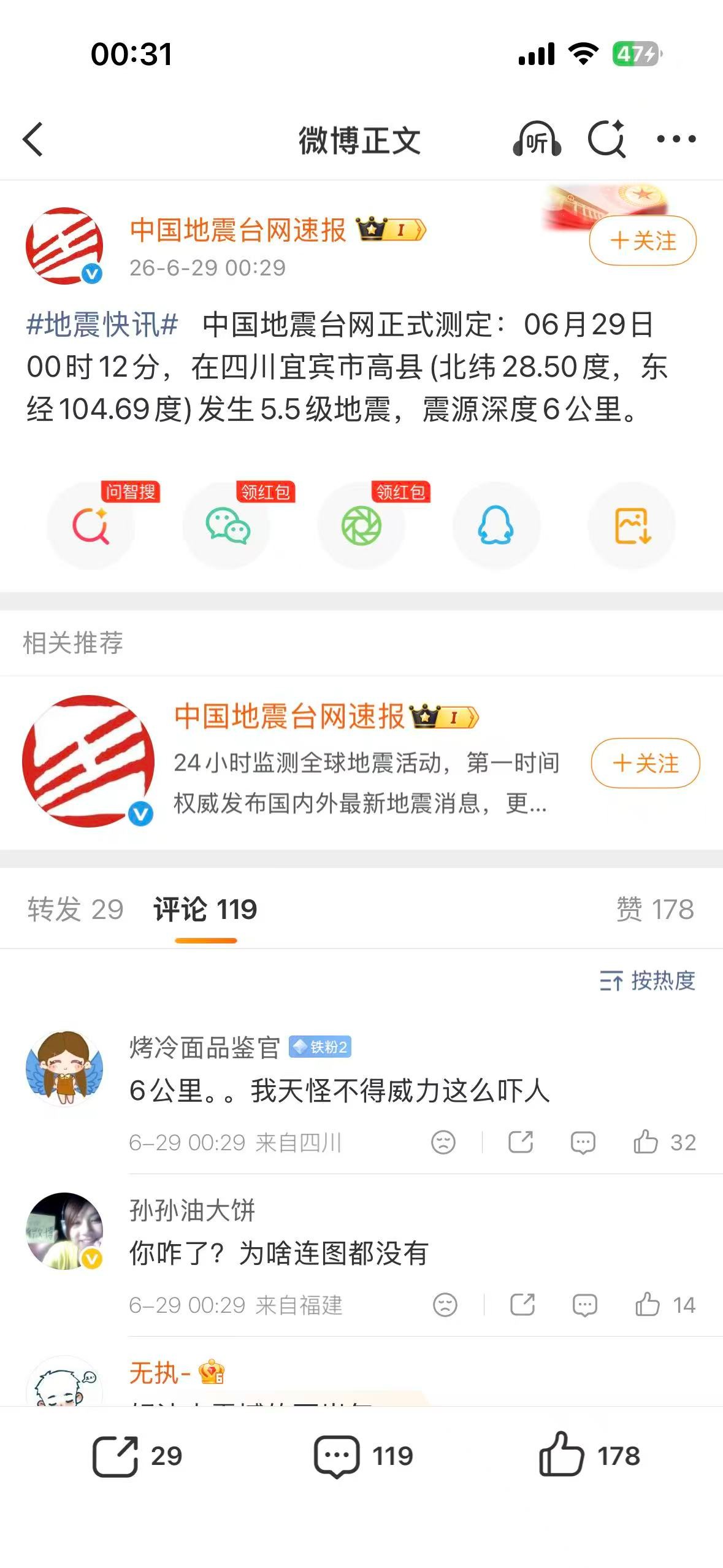This screenshot has height=1568, width=723.
Task: Tap the 问智搜 share-row icon
Action: [x=91, y=526]
